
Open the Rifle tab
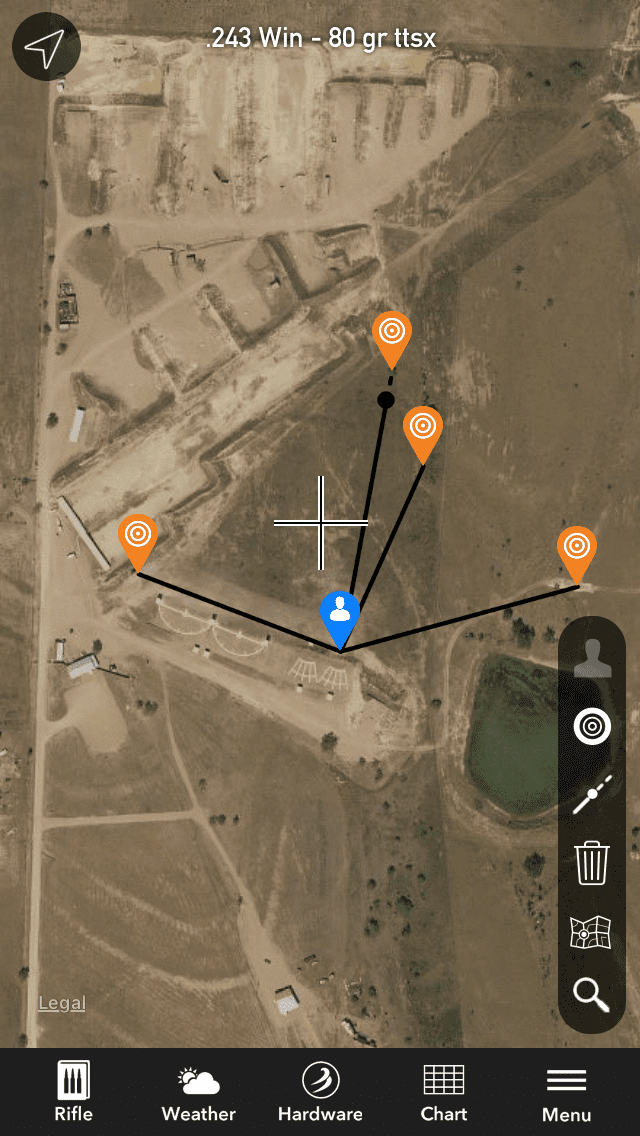pos(73,1092)
